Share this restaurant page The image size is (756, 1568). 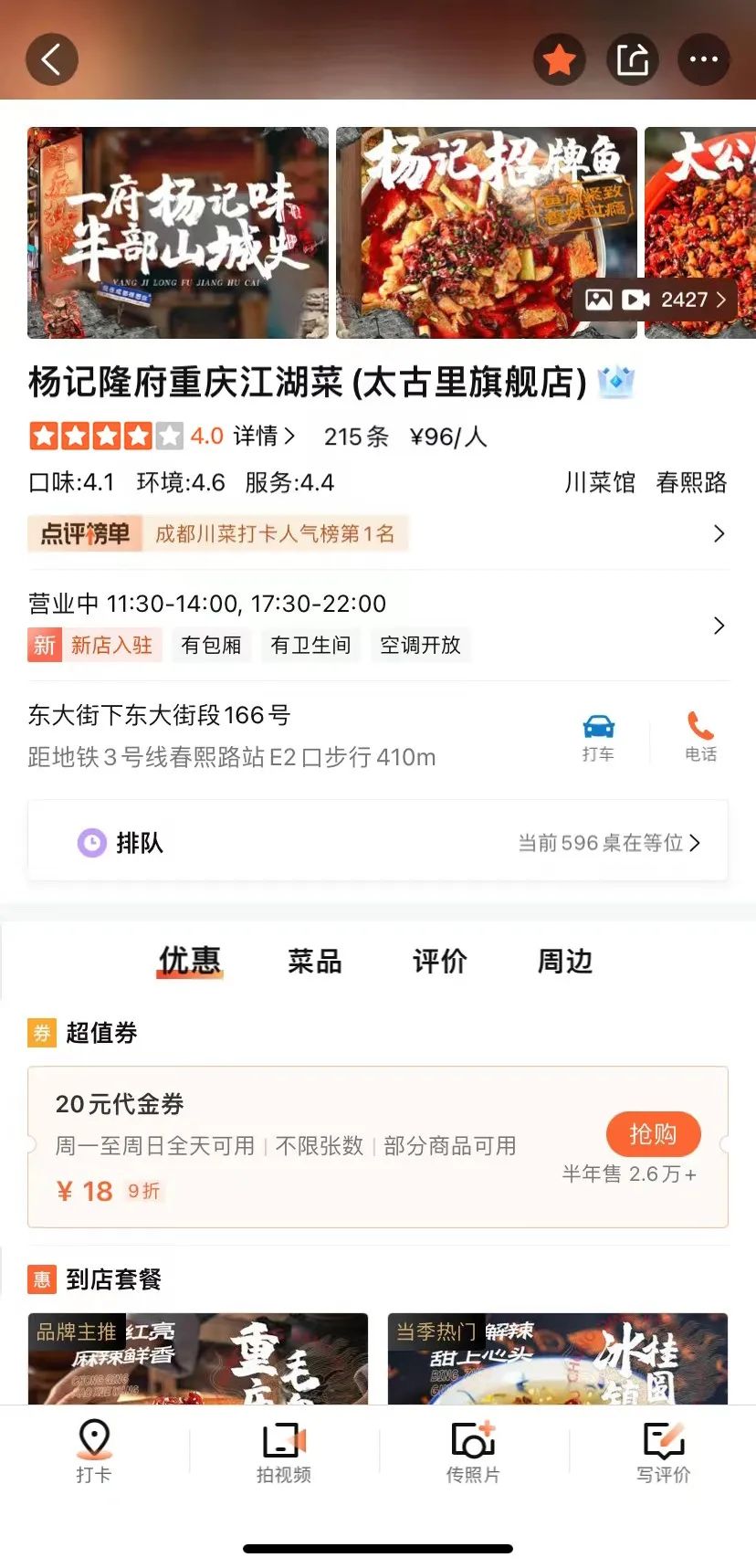pos(632,59)
